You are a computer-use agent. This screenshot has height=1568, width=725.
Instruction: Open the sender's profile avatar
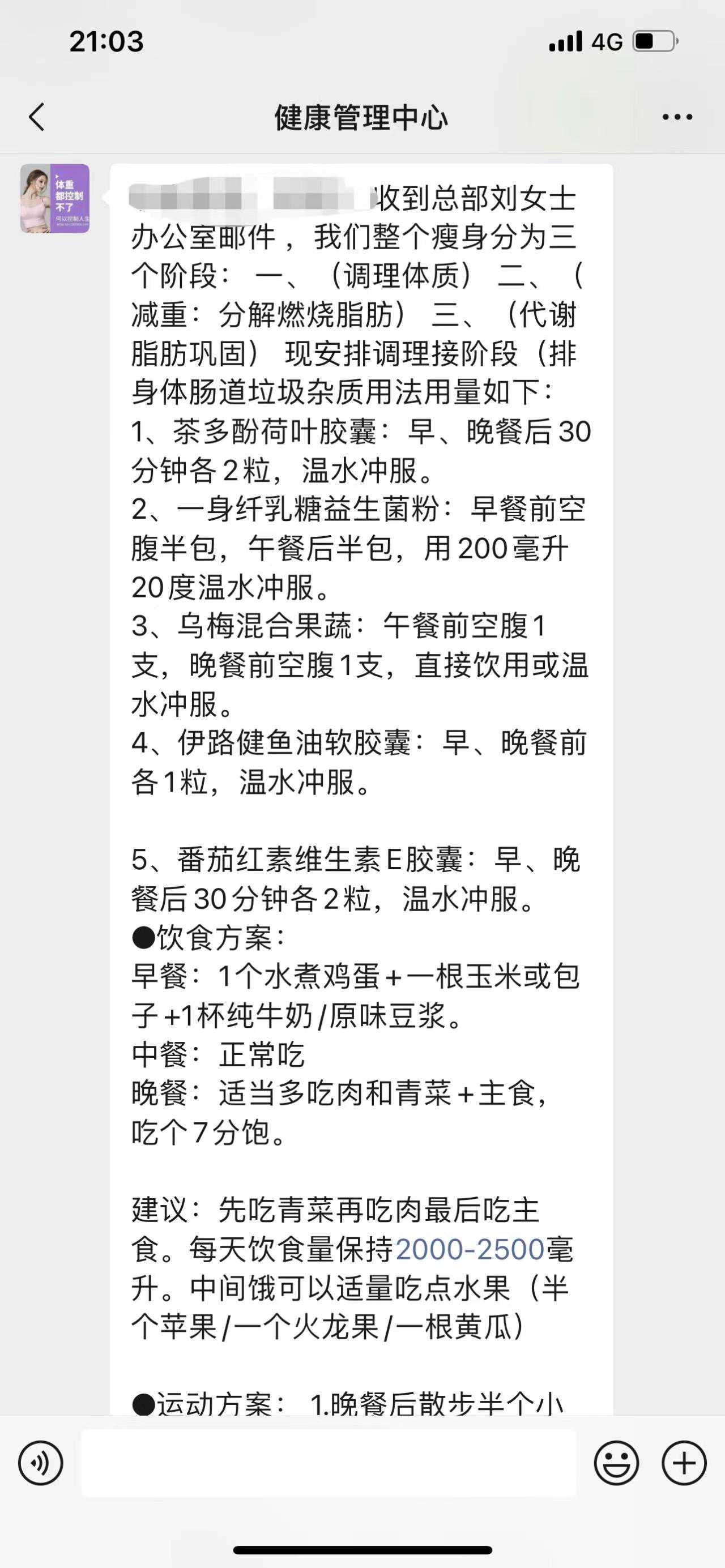coord(55,198)
